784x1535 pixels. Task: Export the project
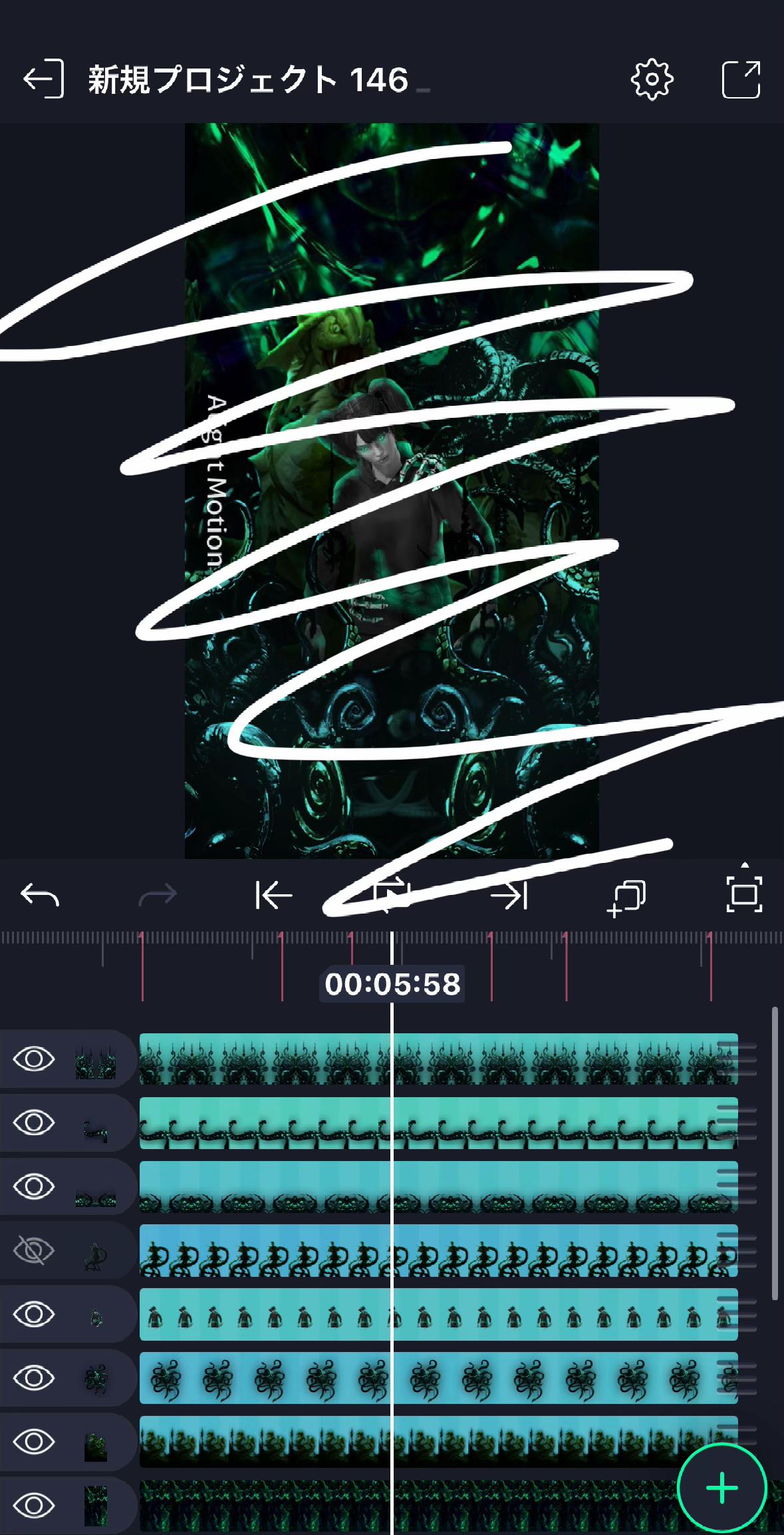741,80
